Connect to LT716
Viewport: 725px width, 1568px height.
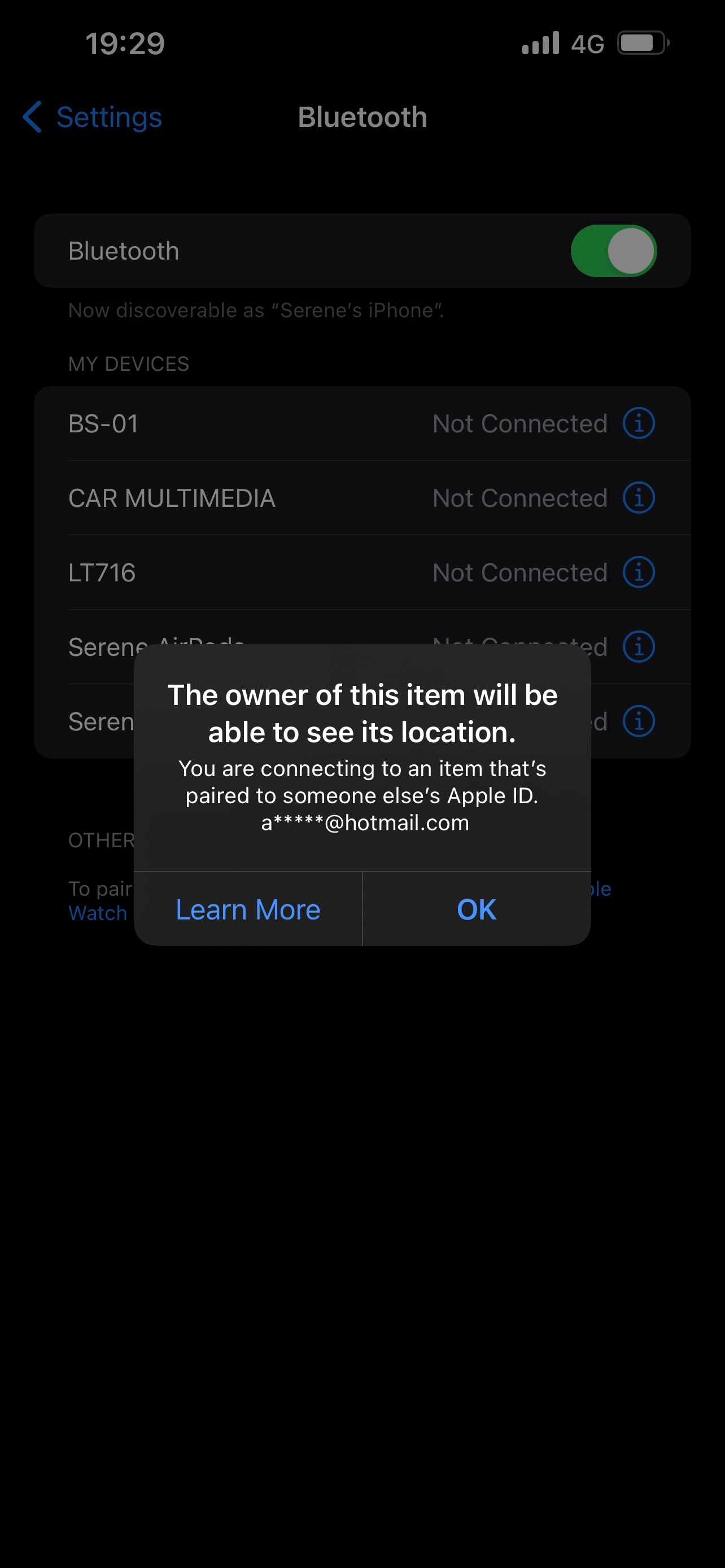[x=243, y=572]
